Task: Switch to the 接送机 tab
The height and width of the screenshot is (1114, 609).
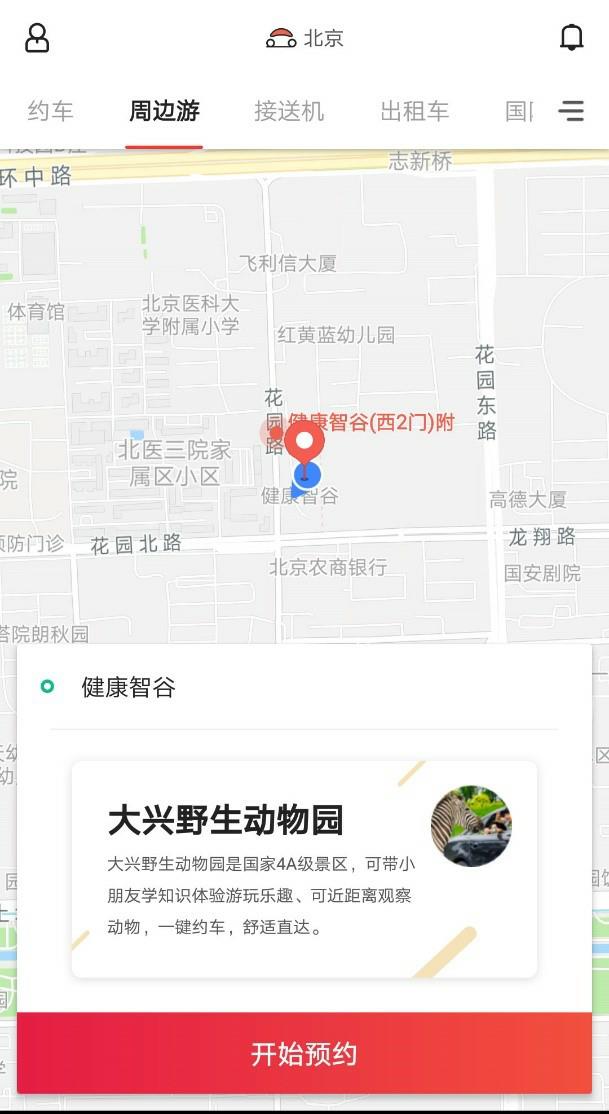Action: pyautogui.click(x=289, y=111)
